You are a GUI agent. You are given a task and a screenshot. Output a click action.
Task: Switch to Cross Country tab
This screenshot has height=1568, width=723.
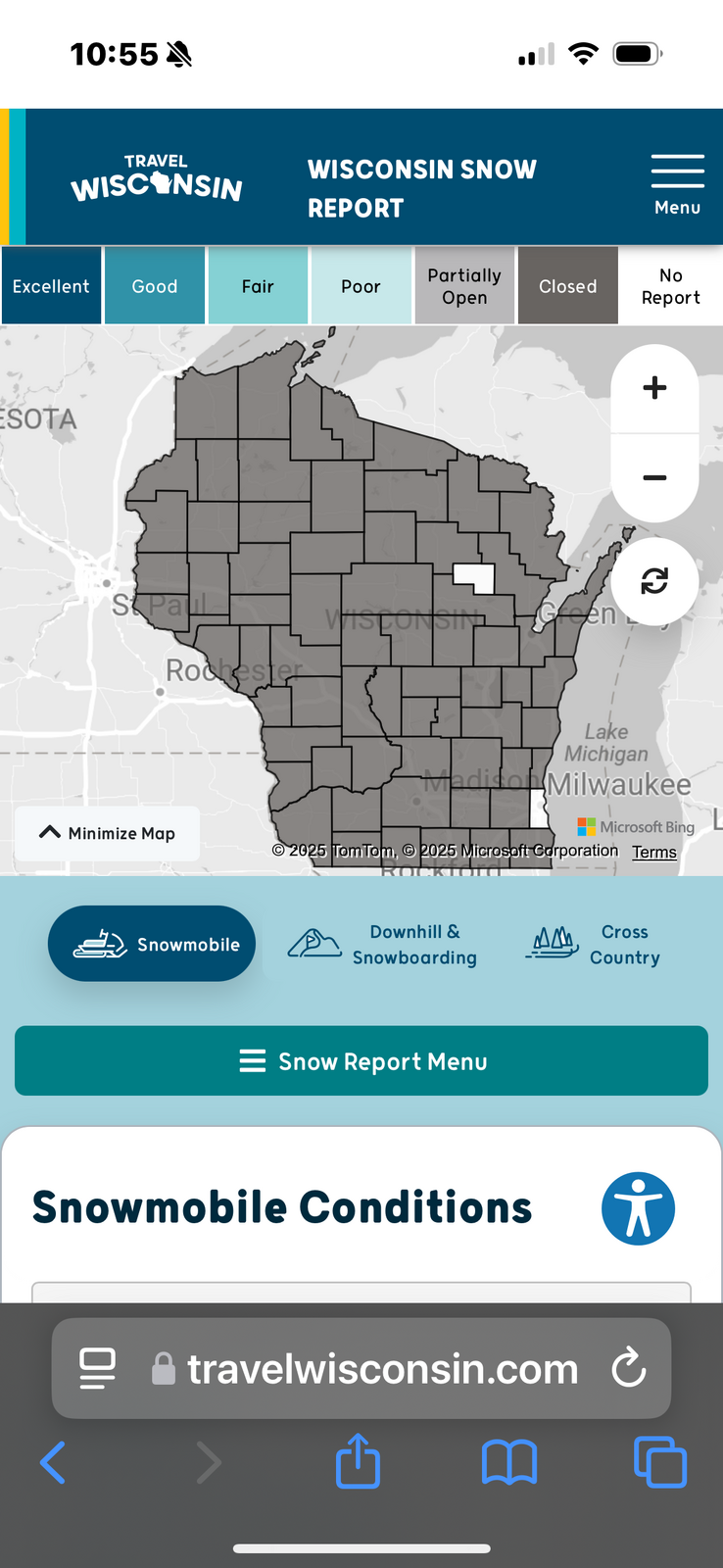[594, 945]
